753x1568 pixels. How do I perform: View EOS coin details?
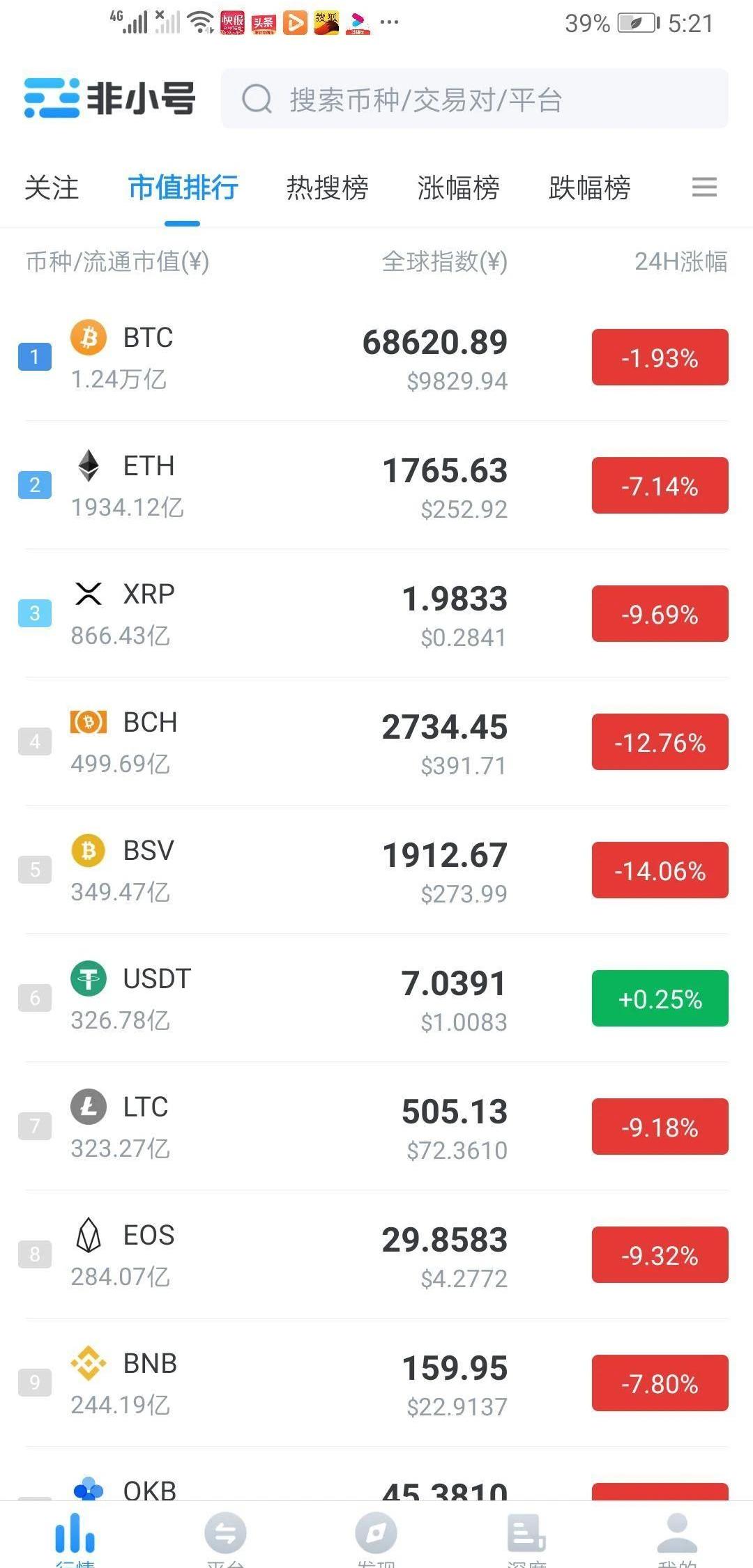tap(279, 1255)
